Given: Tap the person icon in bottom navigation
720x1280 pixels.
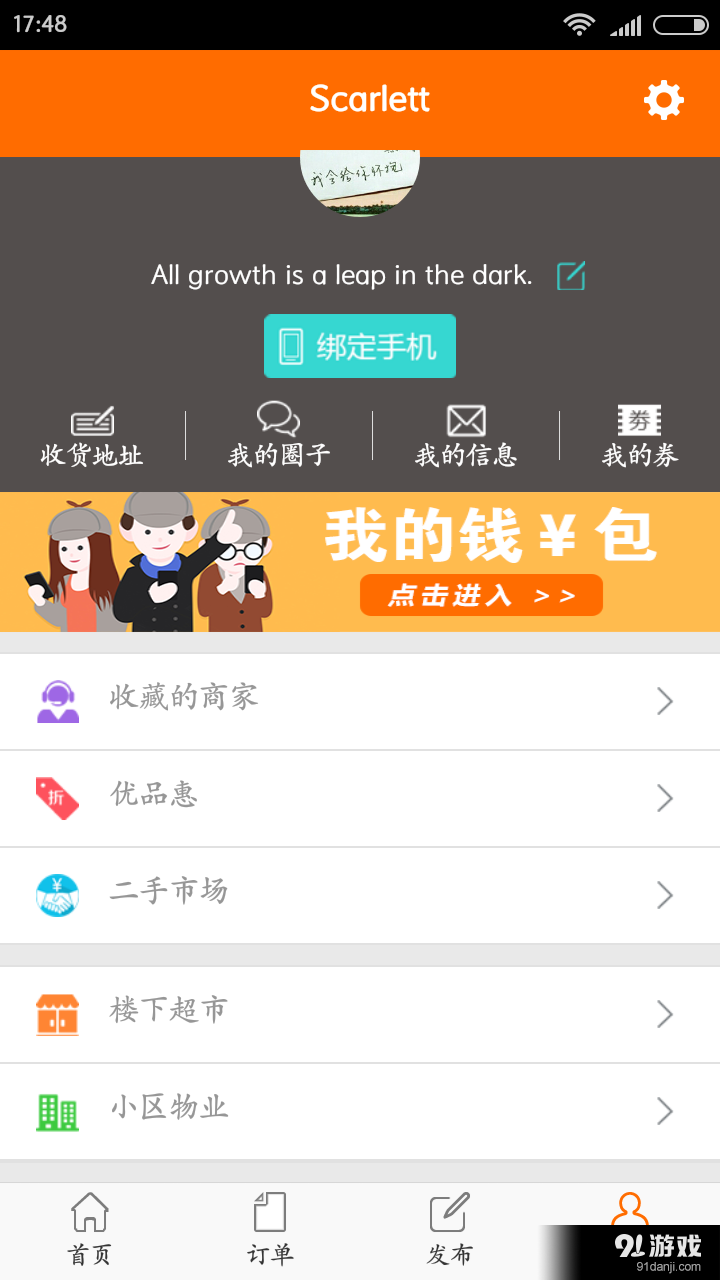Looking at the screenshot, I should pyautogui.click(x=630, y=1213).
